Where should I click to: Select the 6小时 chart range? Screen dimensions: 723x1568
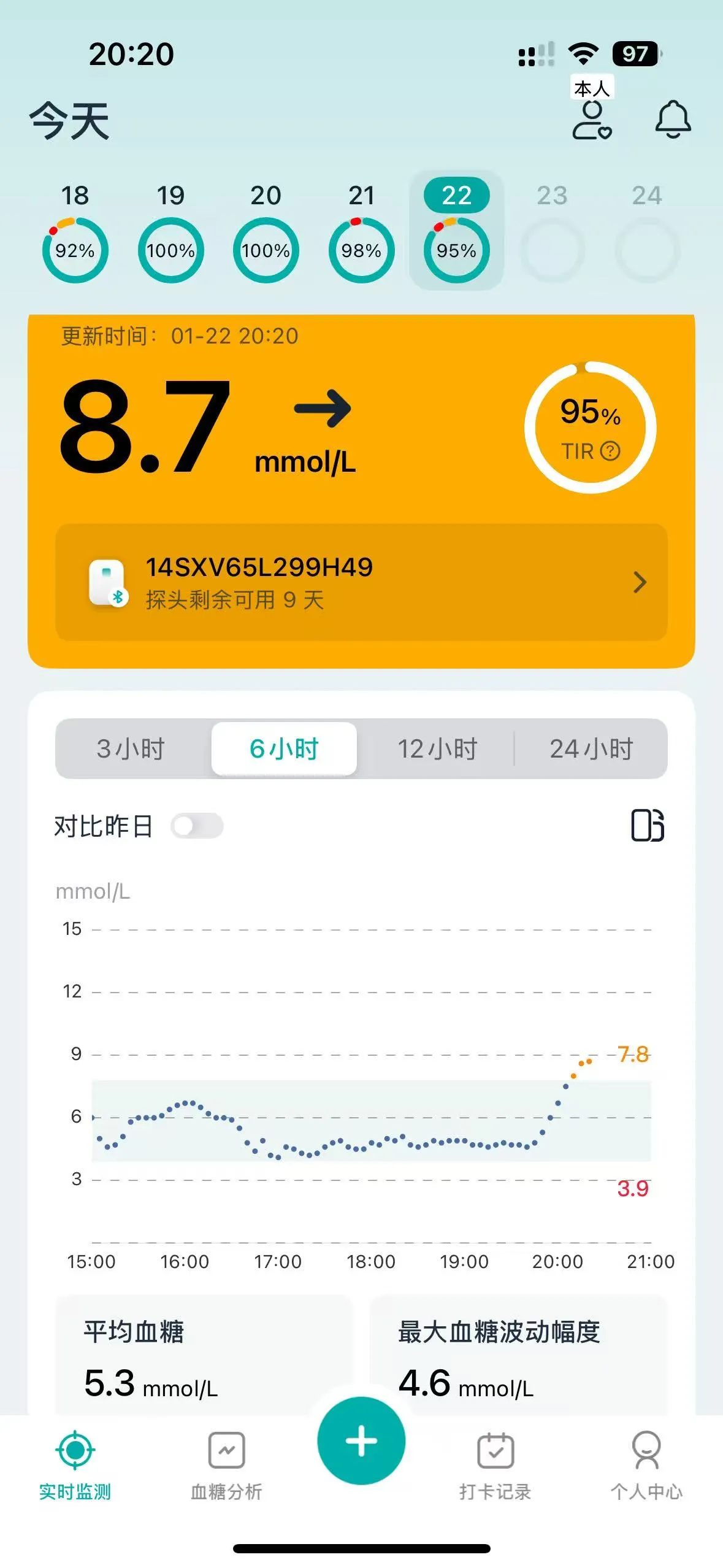(284, 749)
